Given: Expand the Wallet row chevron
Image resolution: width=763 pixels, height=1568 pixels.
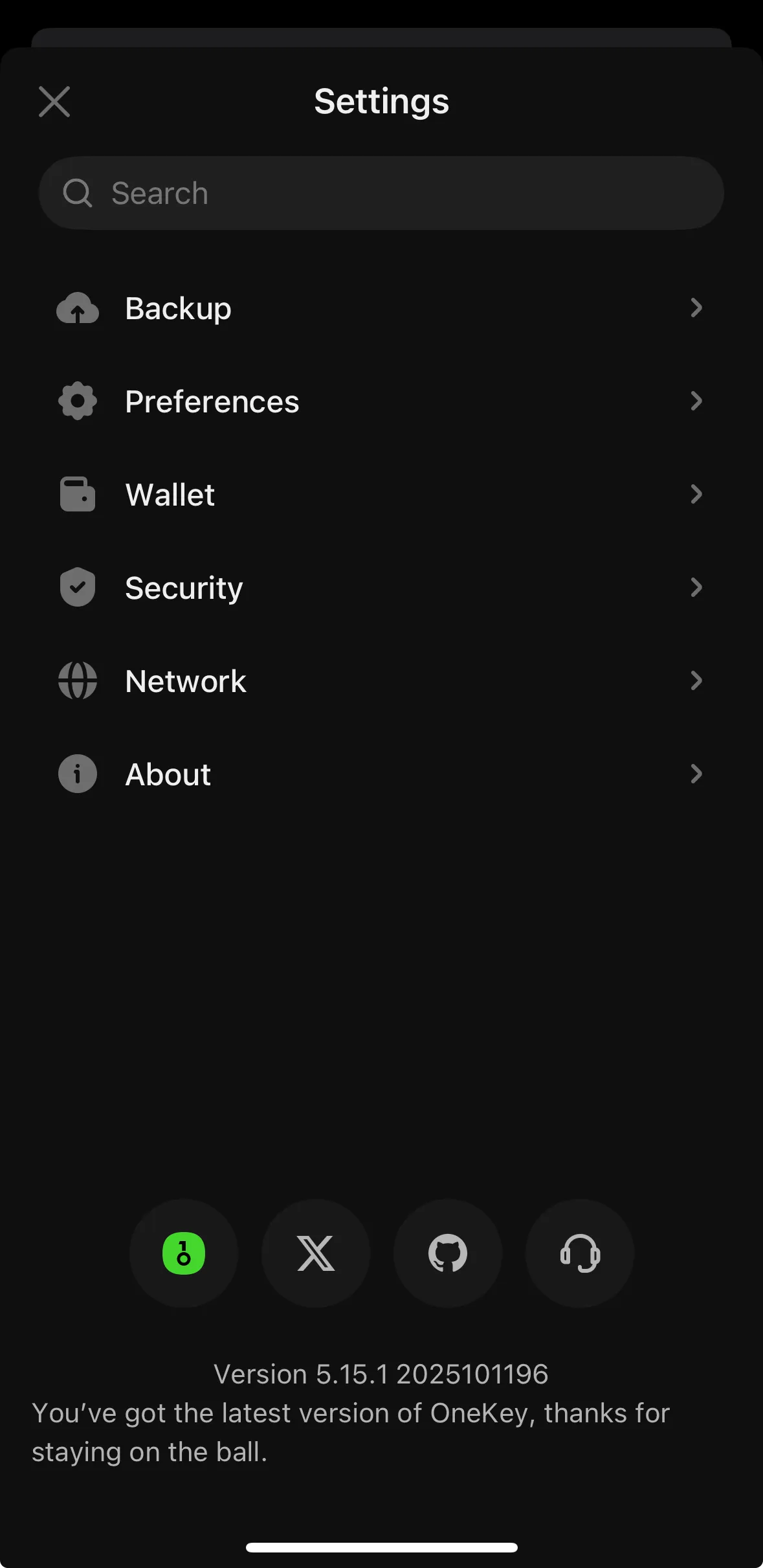Looking at the screenshot, I should 696,494.
